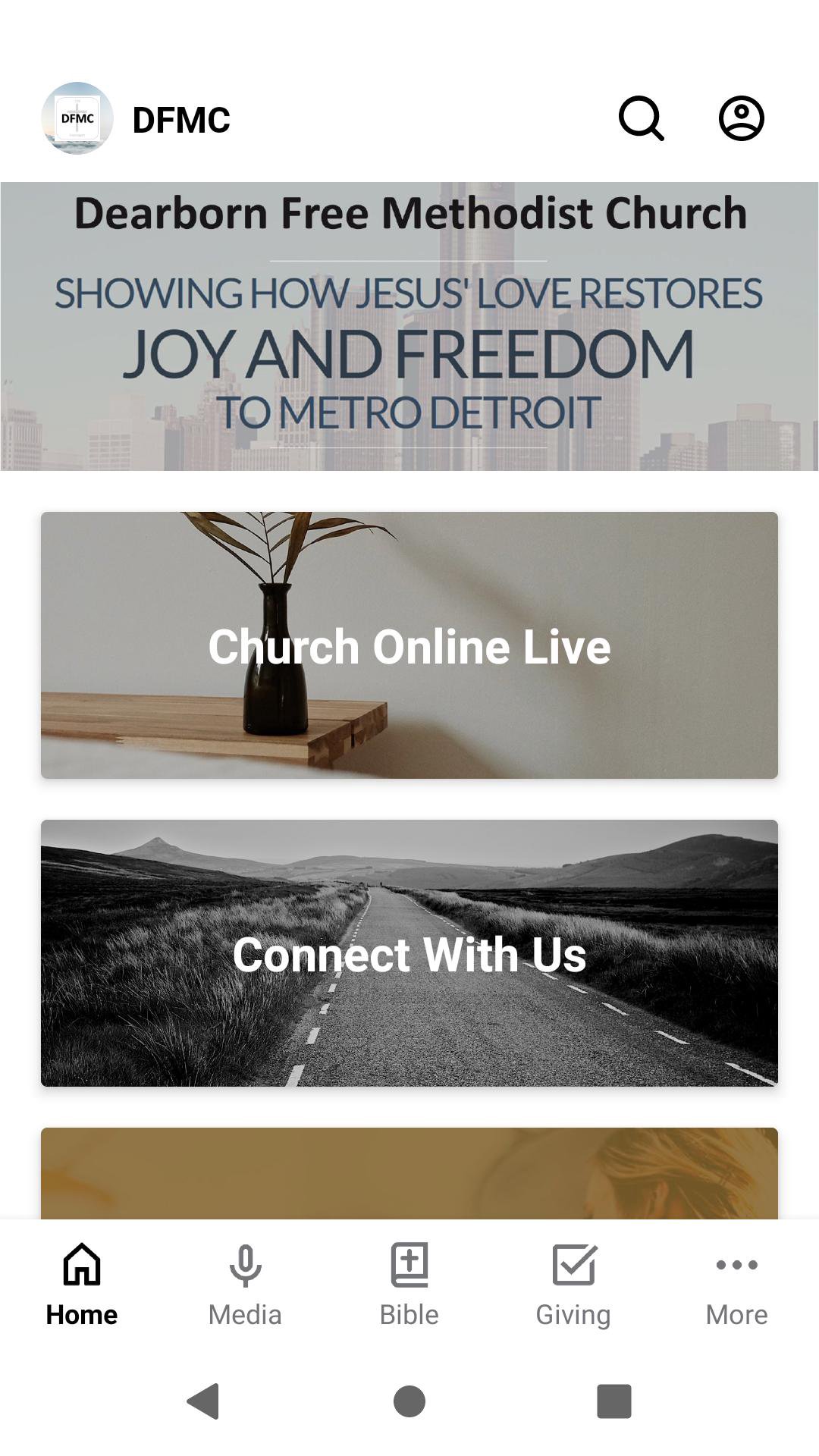819x1456 pixels.
Task: Open the search icon in the header
Action: tap(642, 118)
